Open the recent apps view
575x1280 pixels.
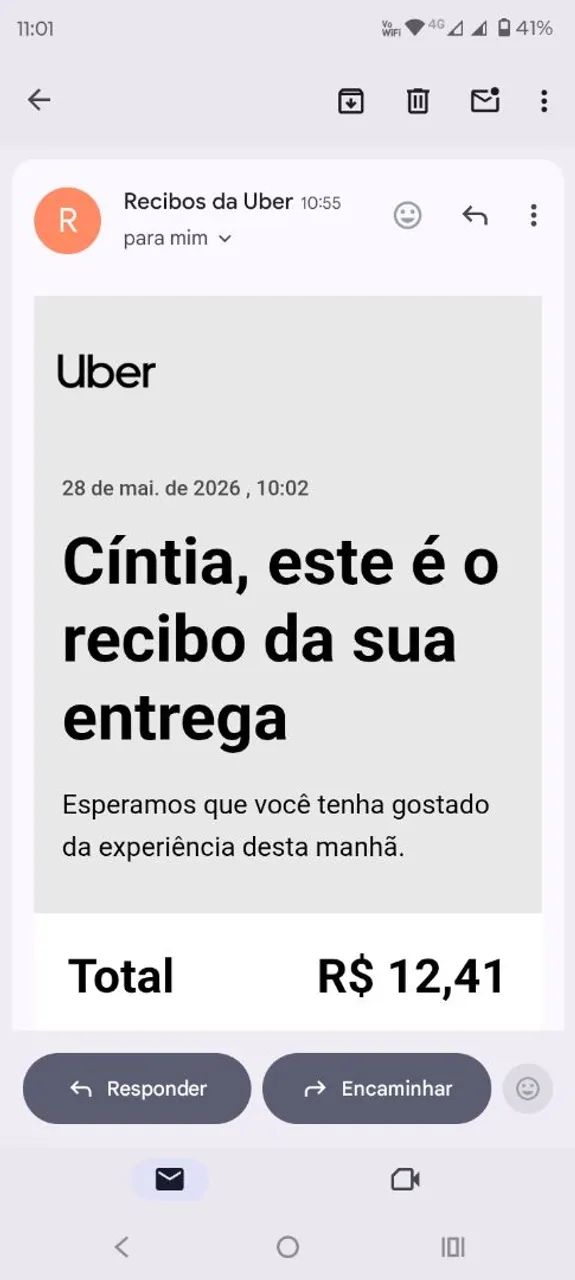[x=453, y=1246]
